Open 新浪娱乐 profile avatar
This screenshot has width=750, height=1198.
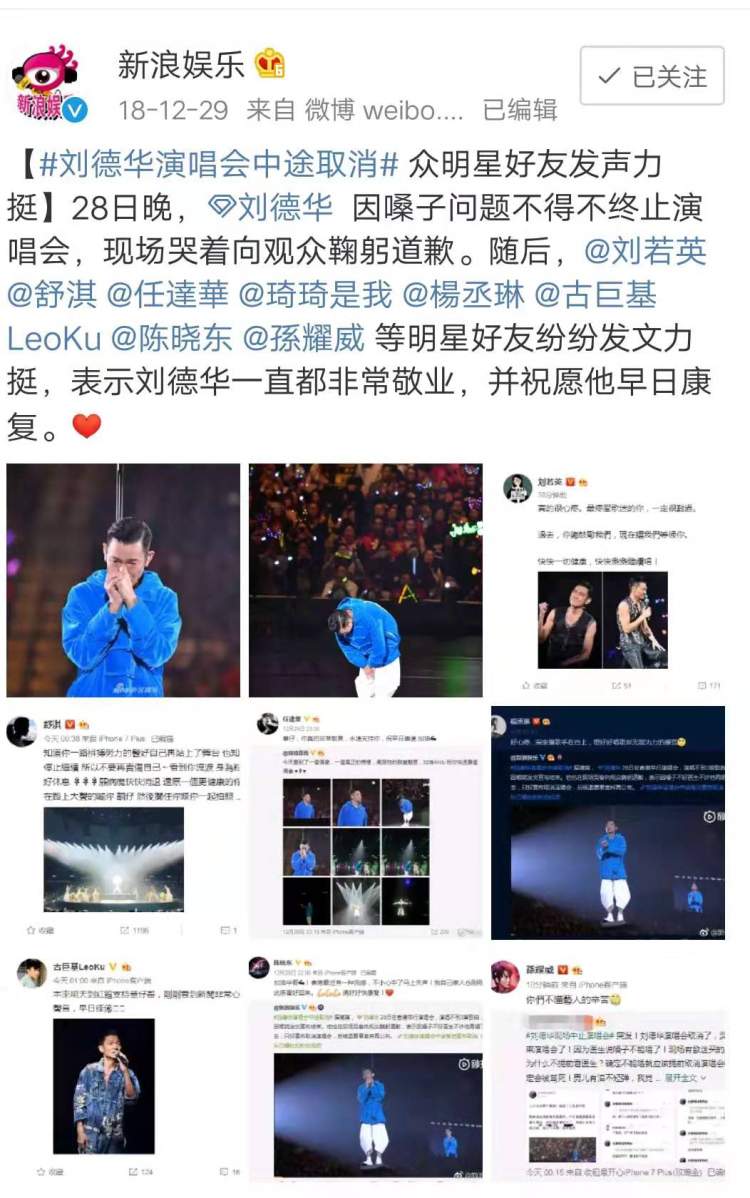[x=49, y=83]
